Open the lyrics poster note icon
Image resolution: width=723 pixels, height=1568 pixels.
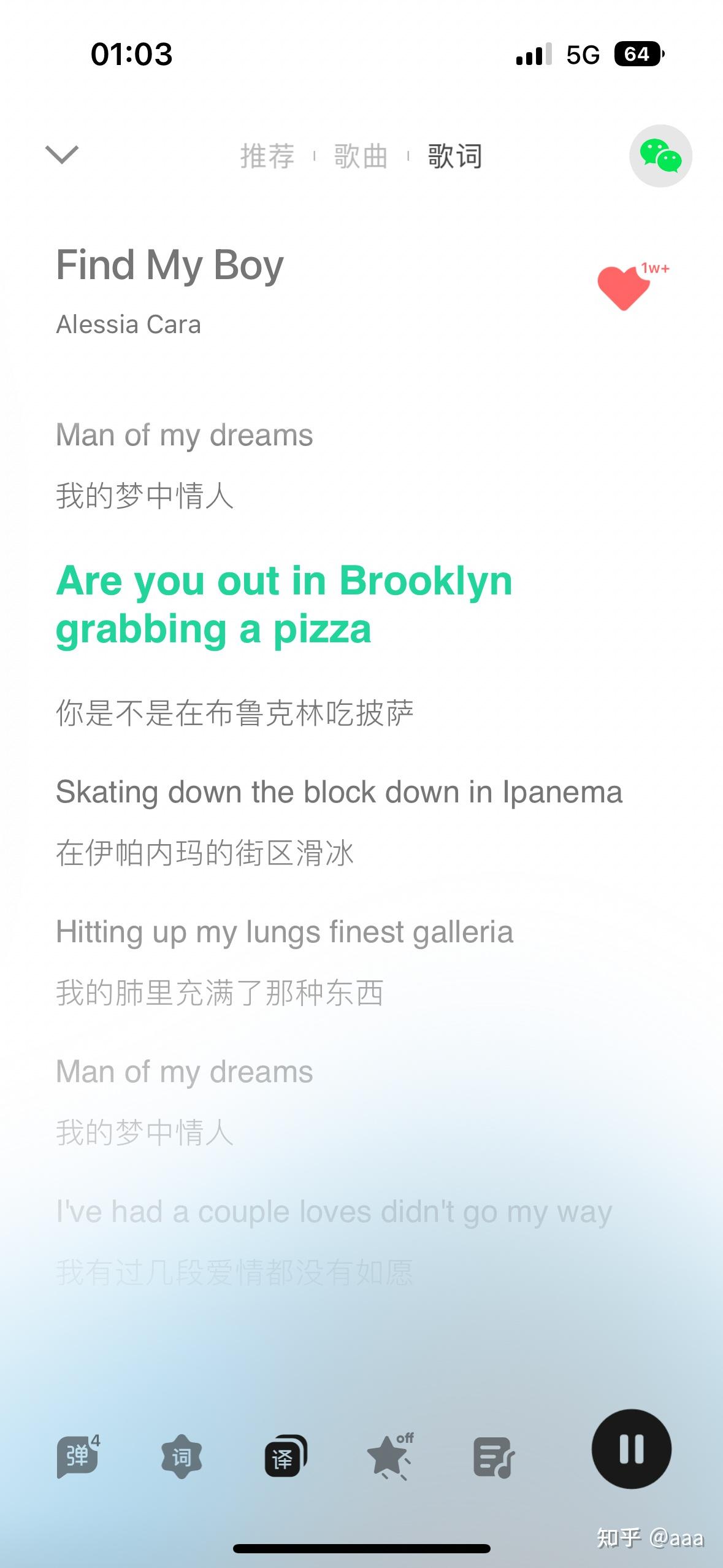point(493,1456)
